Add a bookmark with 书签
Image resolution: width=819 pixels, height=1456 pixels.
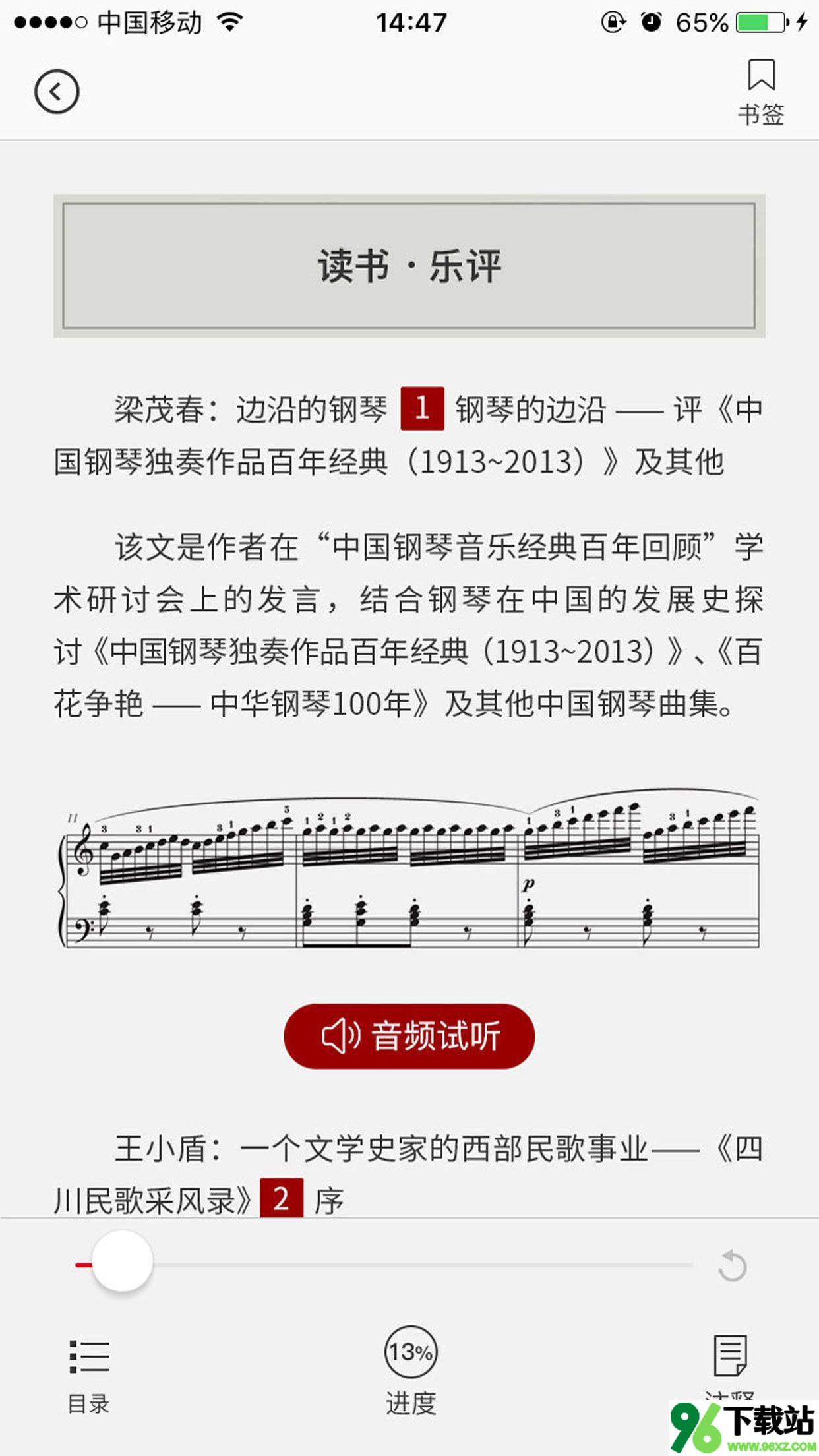pyautogui.click(x=761, y=91)
